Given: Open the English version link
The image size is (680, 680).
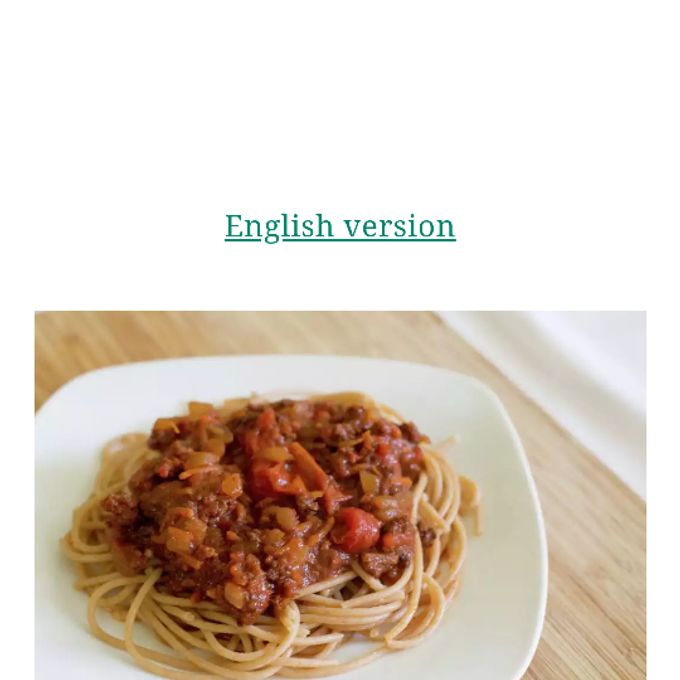Looking at the screenshot, I should [340, 226].
